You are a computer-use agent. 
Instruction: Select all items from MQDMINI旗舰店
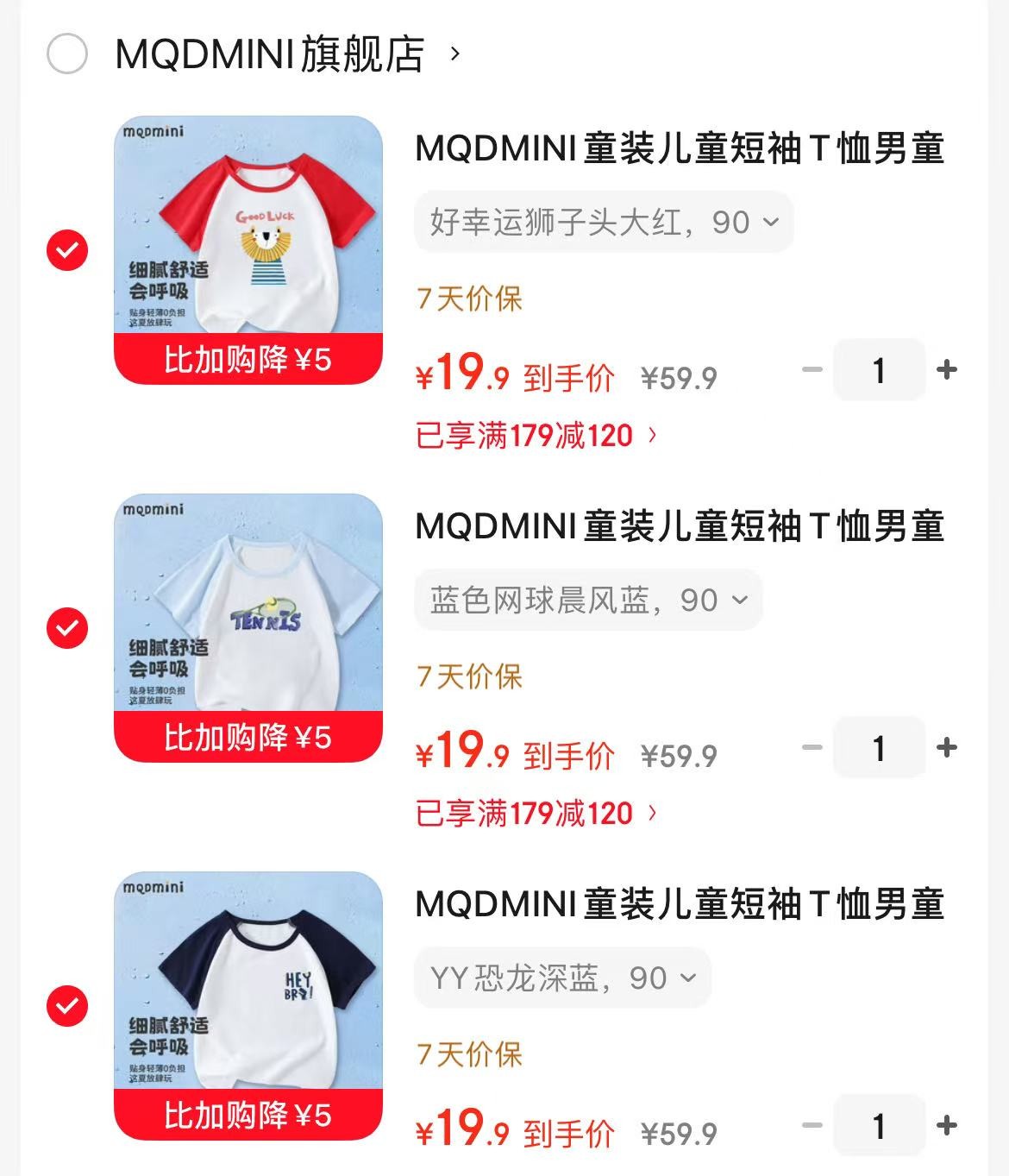coord(66,53)
